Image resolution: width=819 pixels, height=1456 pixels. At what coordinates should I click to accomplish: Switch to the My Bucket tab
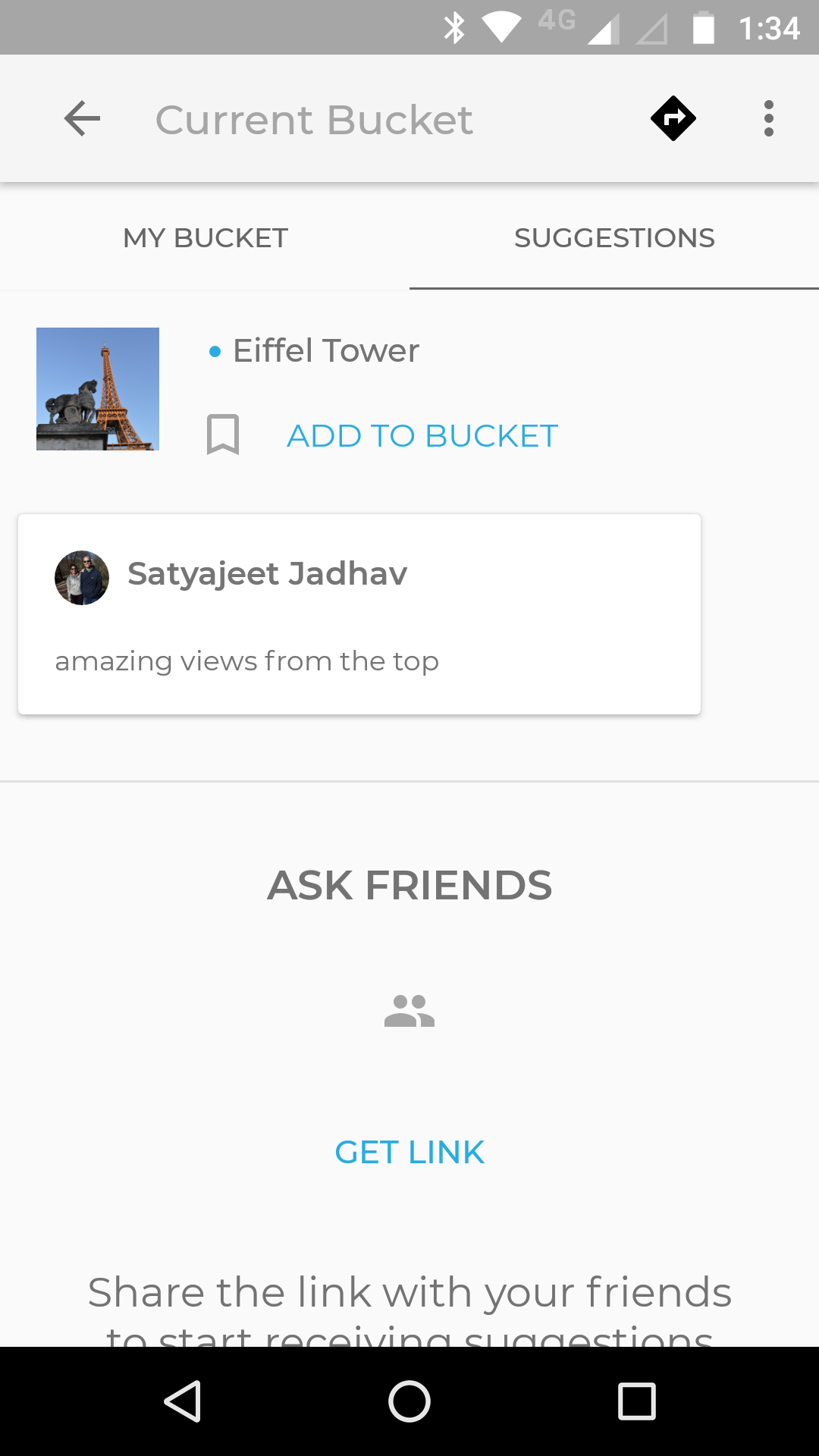pyautogui.click(x=205, y=238)
